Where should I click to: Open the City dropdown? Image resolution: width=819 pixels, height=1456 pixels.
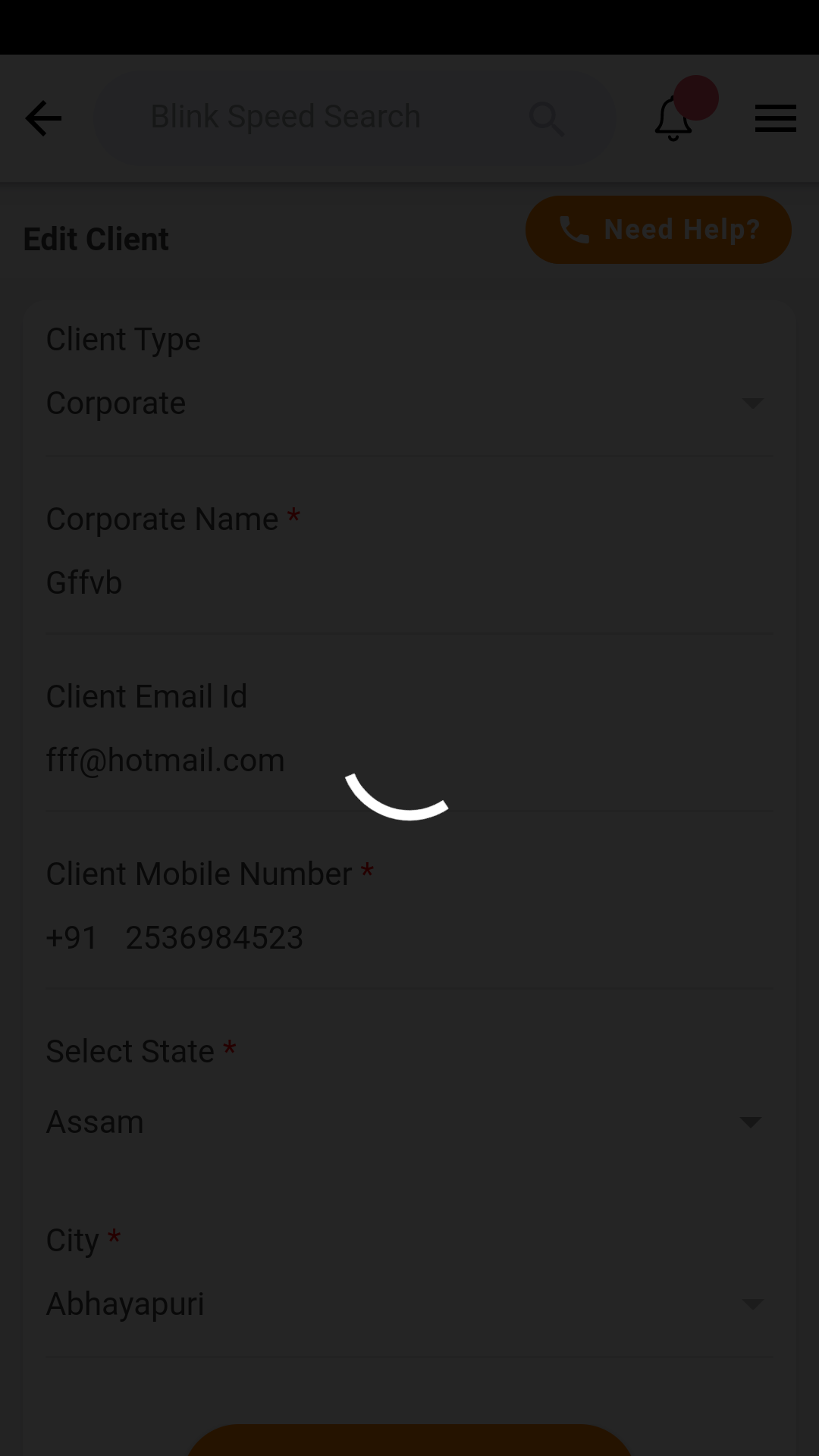pyautogui.click(x=409, y=1304)
